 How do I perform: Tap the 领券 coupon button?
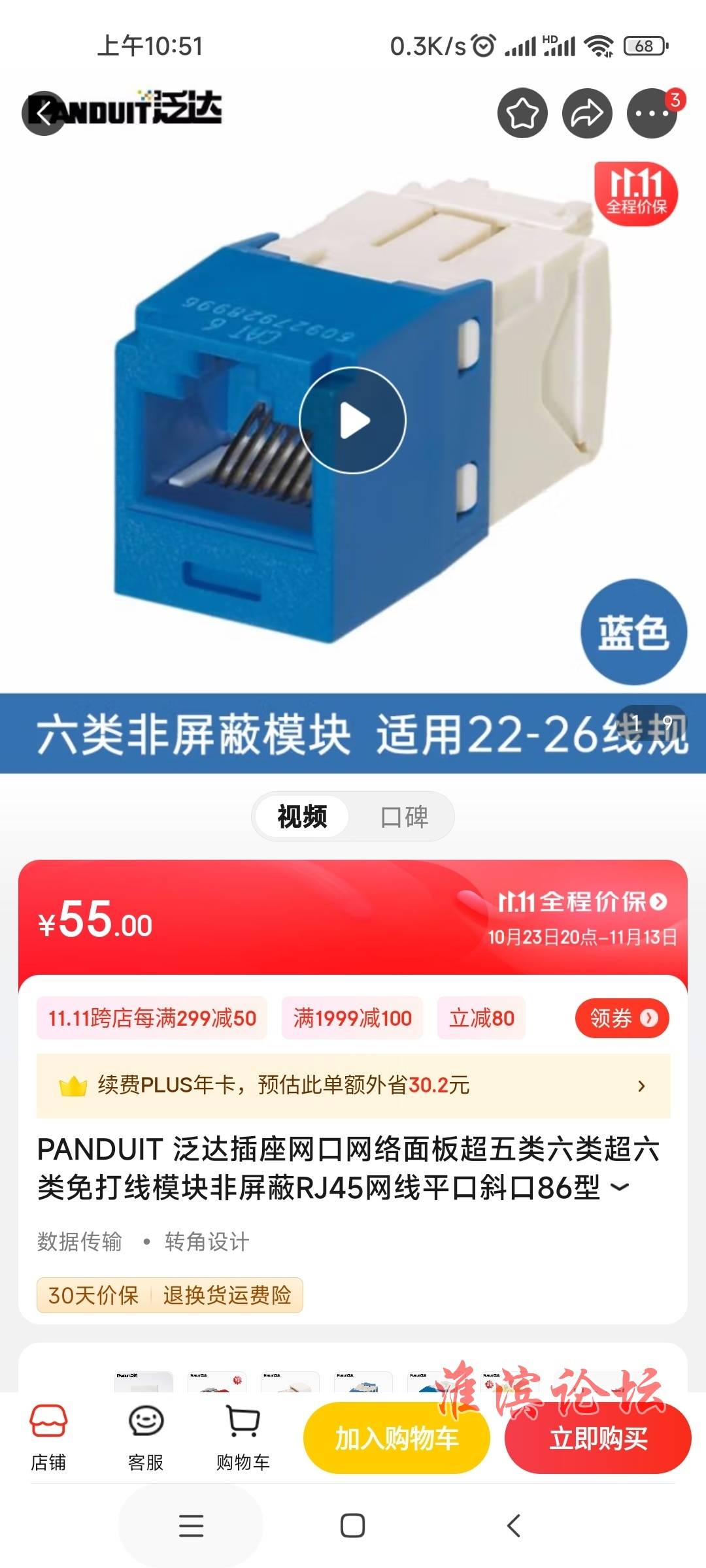tap(622, 1018)
